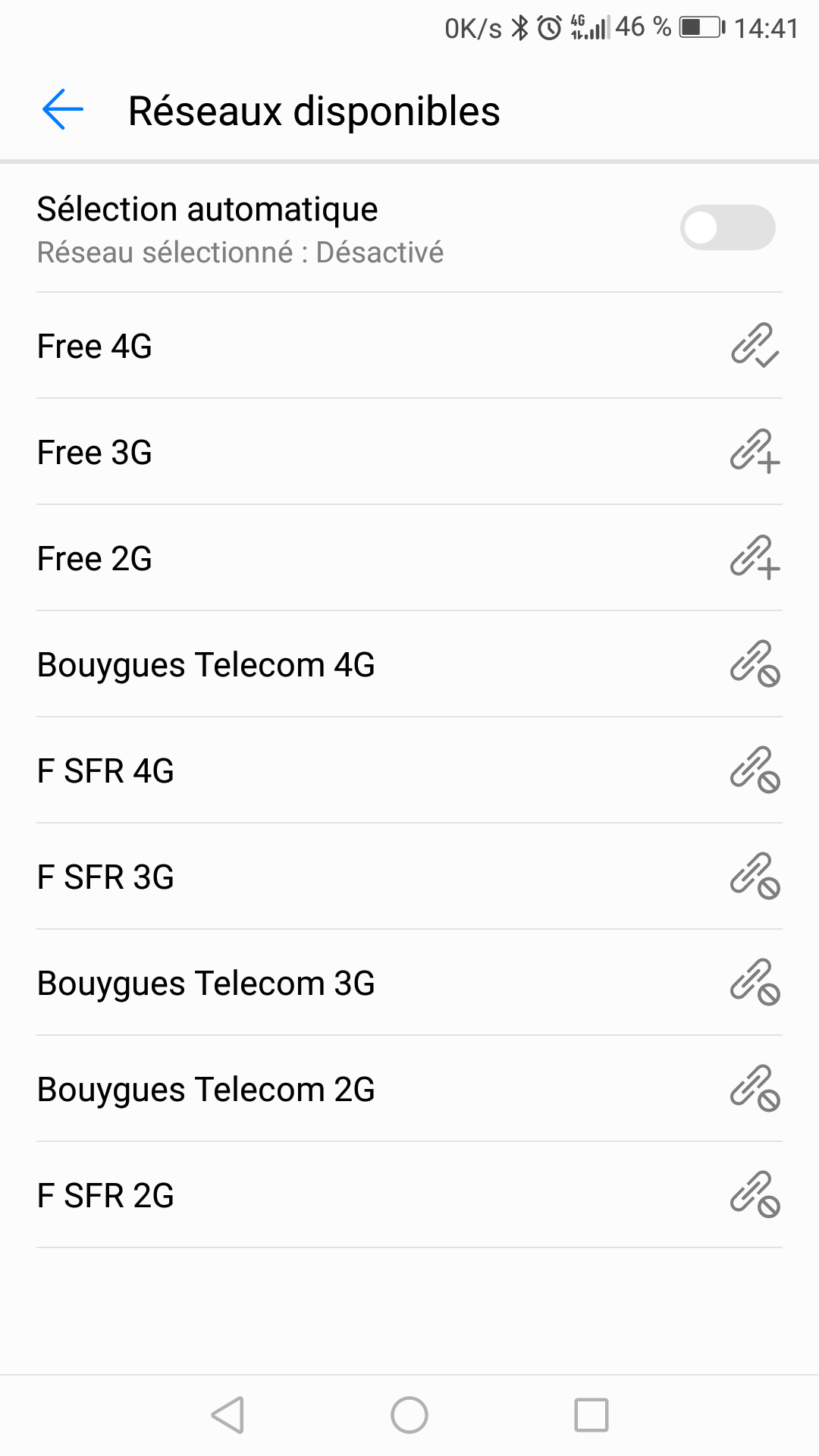
Task: Tap the Bouygues Telecom 3G row
Action: click(x=409, y=983)
